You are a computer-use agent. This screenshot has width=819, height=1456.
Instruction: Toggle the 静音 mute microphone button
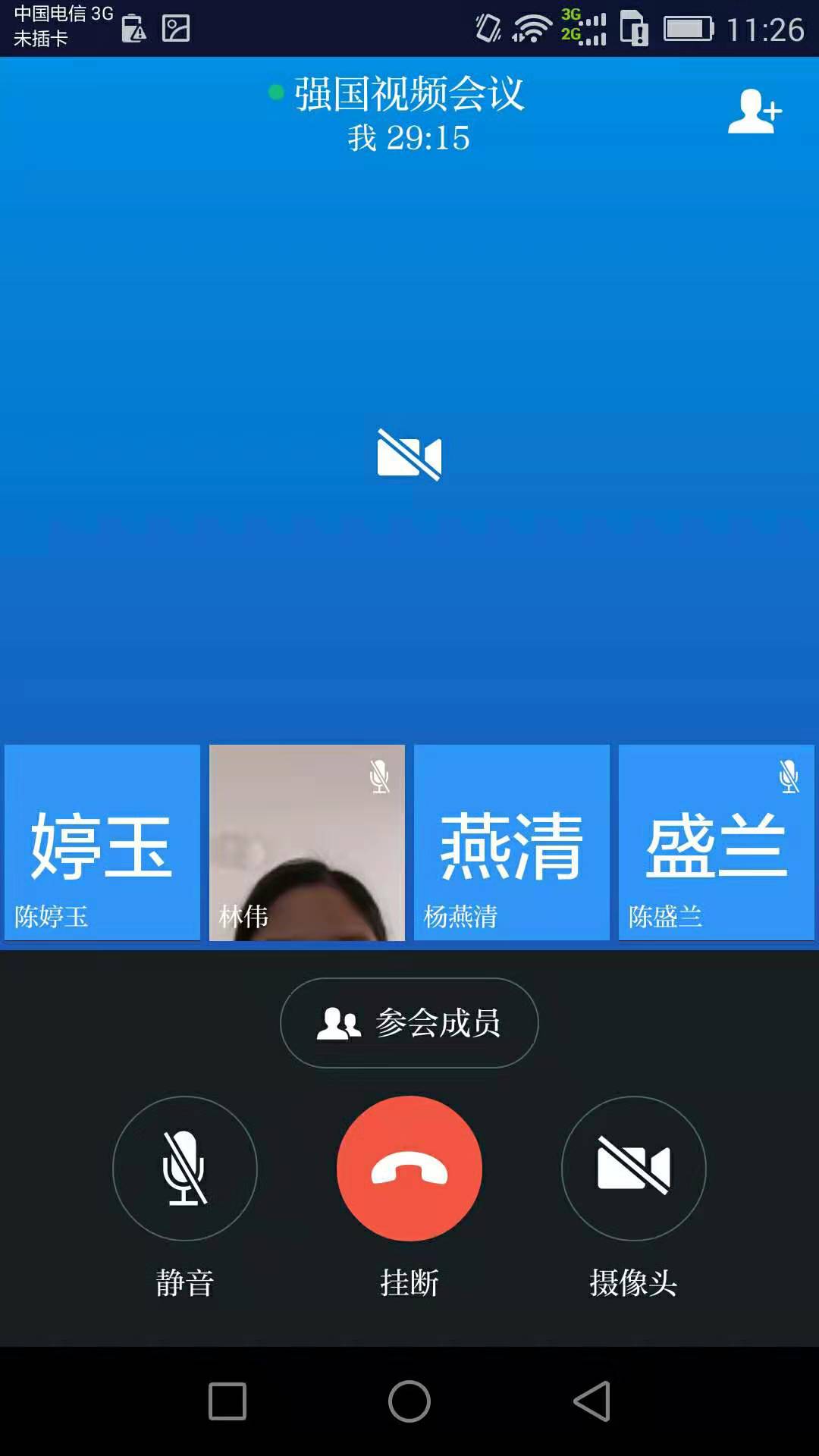[185, 1169]
